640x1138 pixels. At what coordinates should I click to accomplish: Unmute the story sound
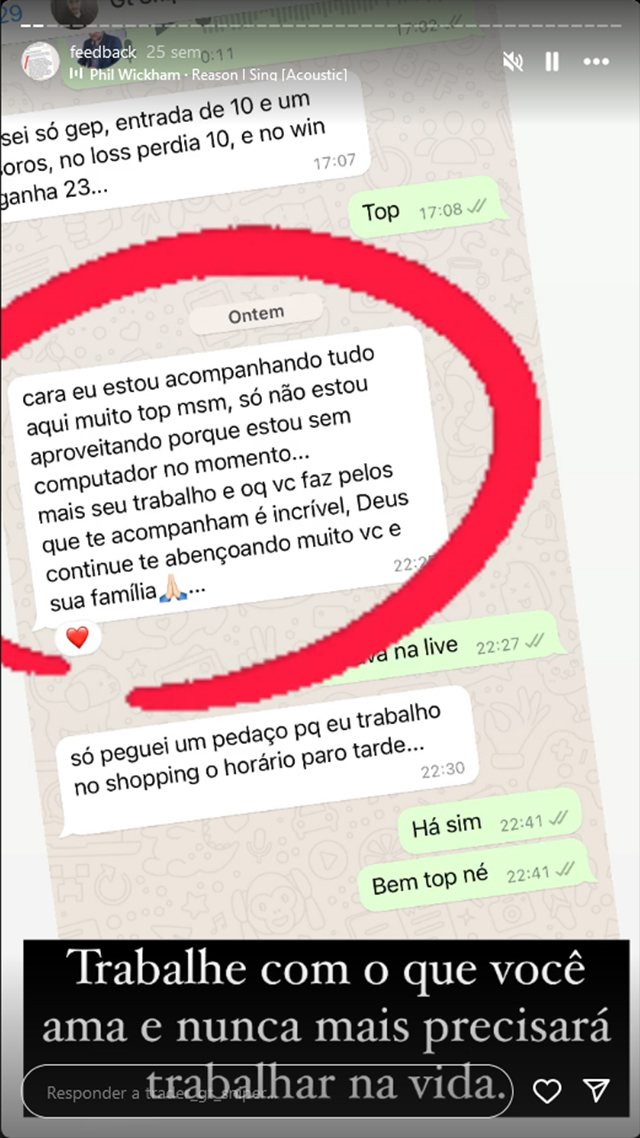(x=513, y=62)
